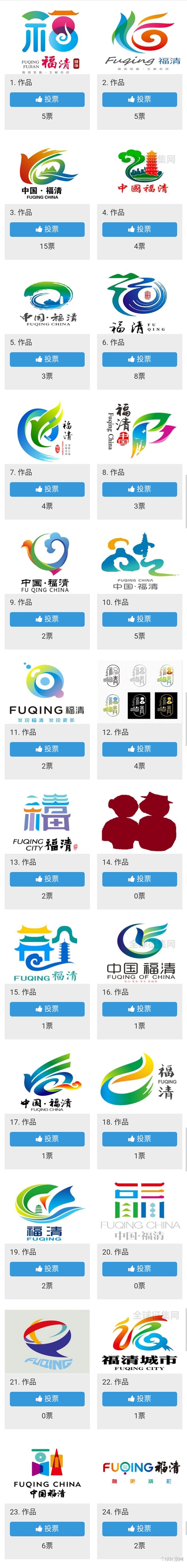The image size is (187, 1568).
Task: Give a vote to entry 7 作品
Action: tap(47, 489)
